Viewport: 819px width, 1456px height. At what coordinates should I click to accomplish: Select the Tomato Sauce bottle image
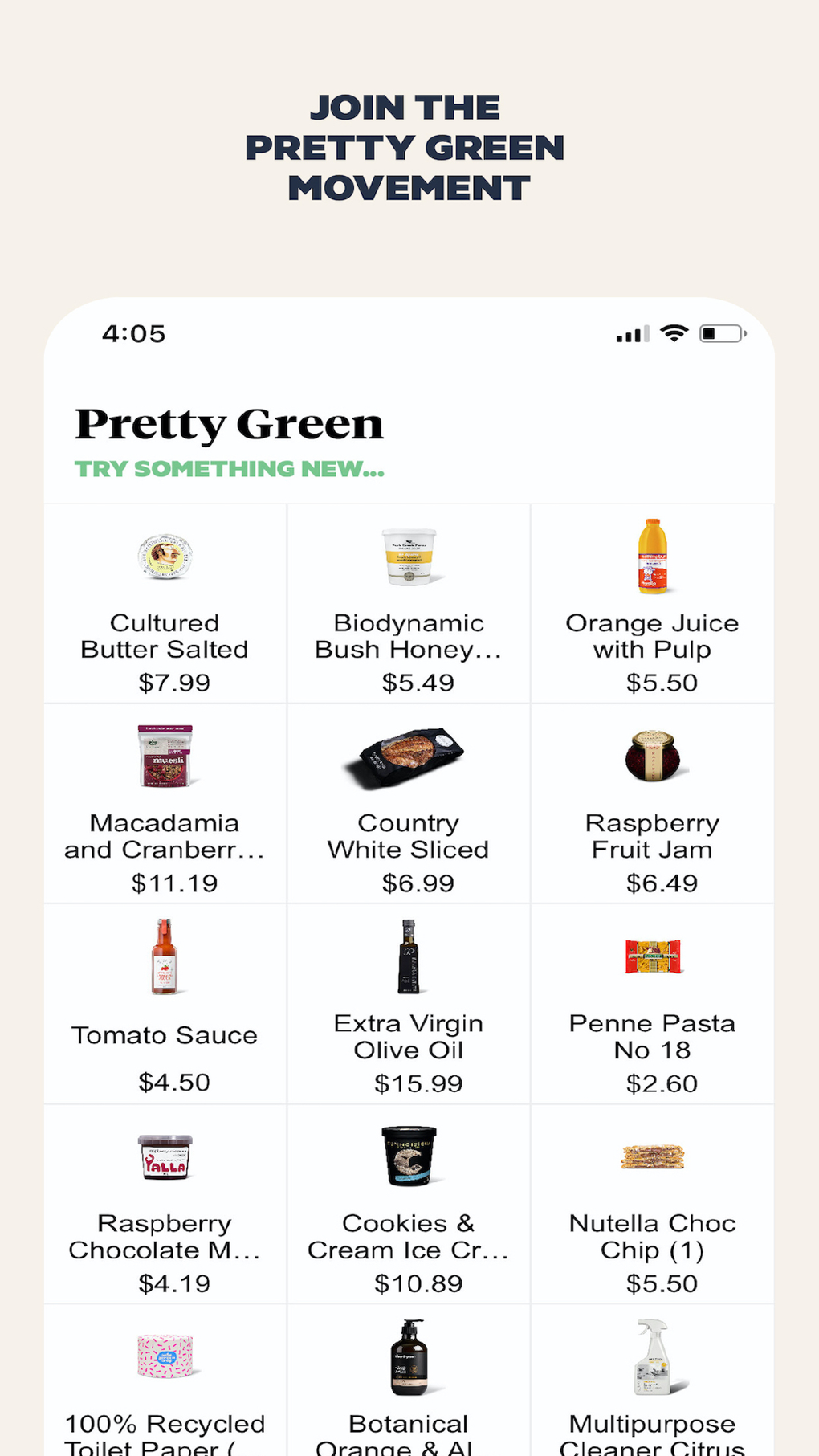click(164, 957)
